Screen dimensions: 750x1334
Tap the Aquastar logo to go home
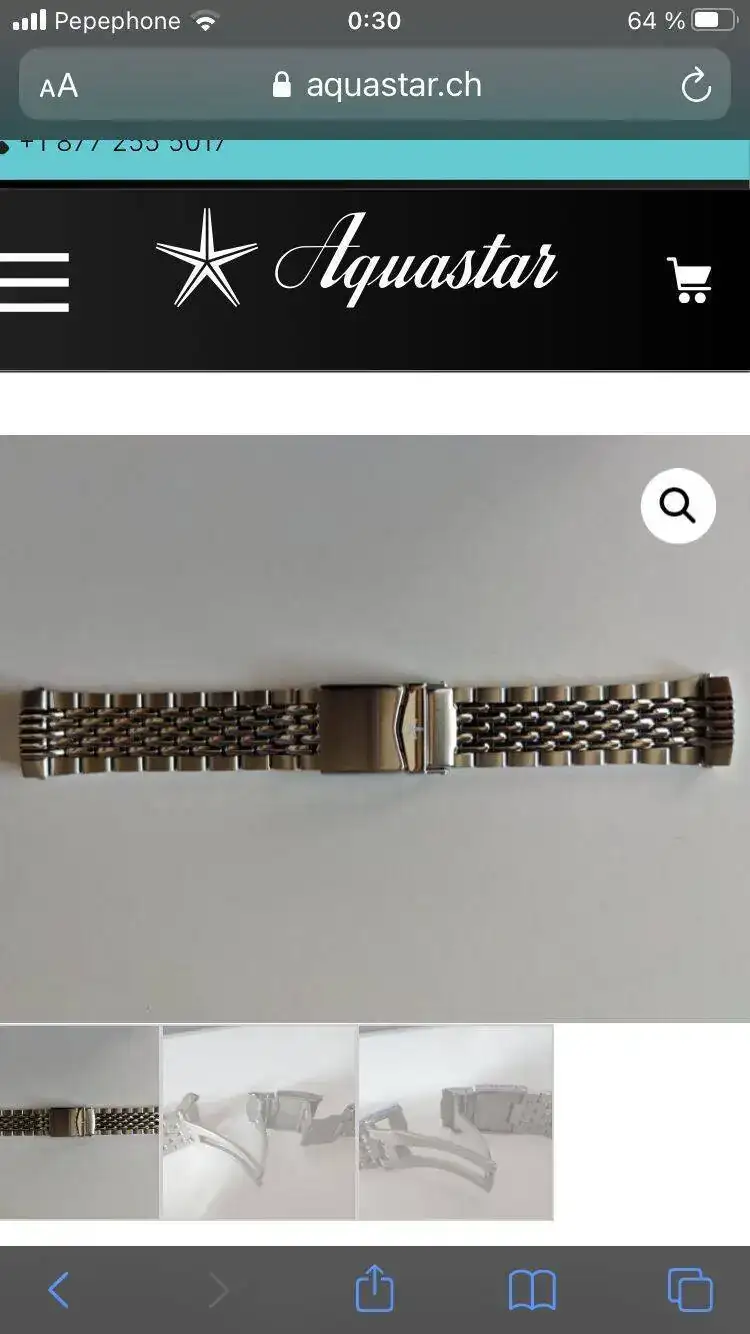pyautogui.click(x=357, y=259)
